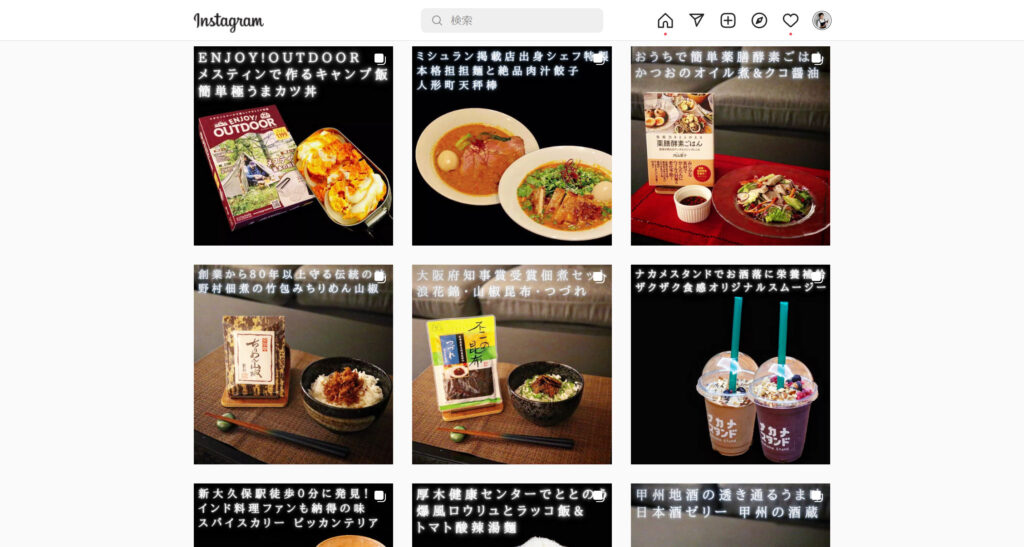1024x547 pixels.
Task: Open the ENJOY!OUTDOOR camp meal post
Action: 293,146
